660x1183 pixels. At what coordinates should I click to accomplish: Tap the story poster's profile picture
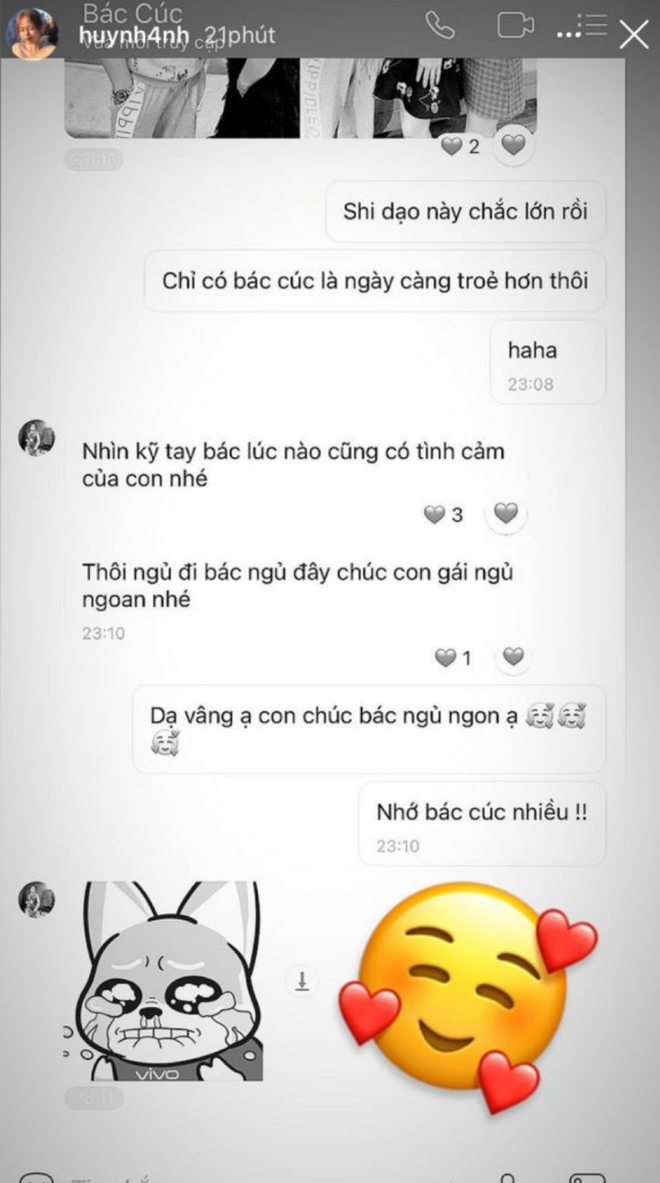[32, 33]
